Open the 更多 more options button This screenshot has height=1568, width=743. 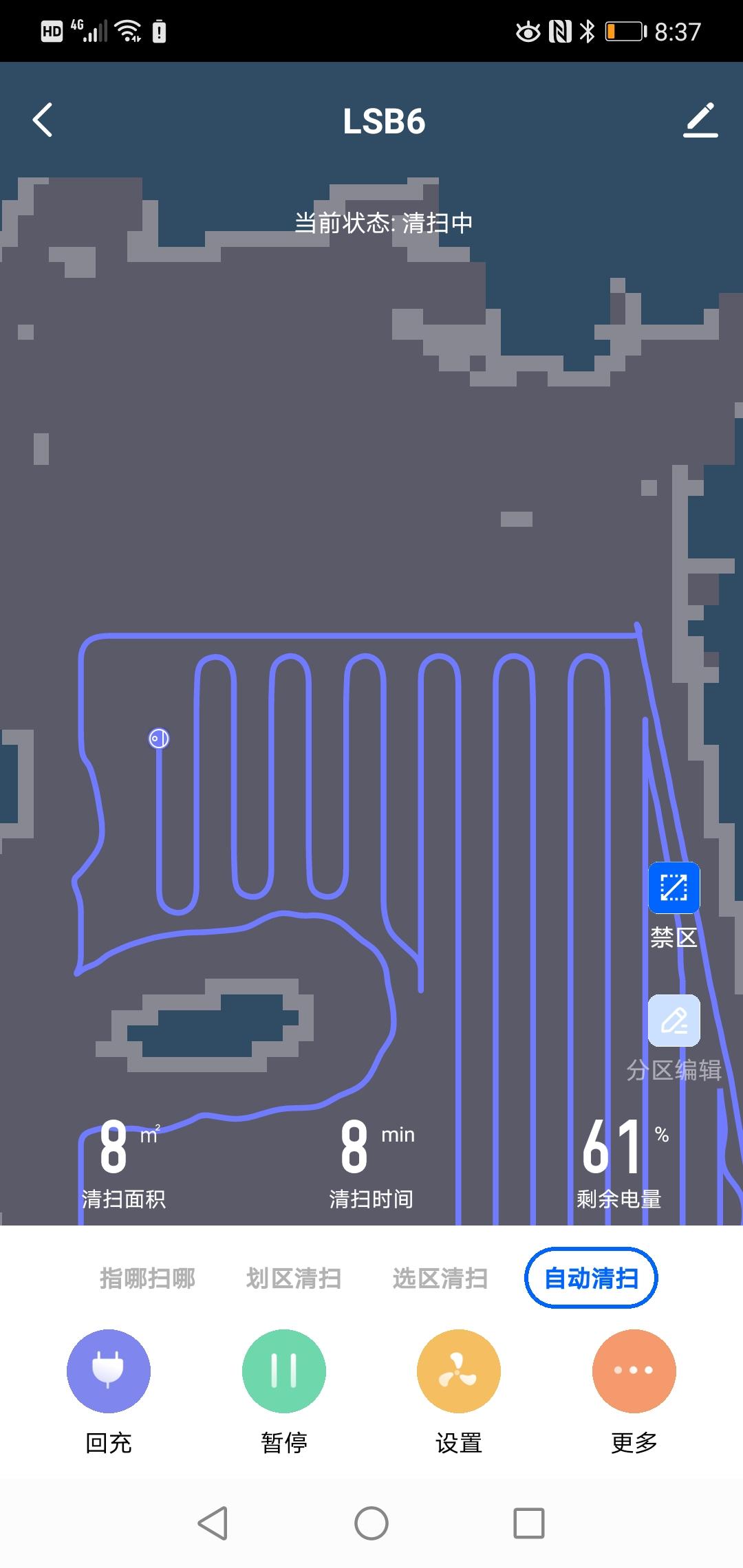point(634,1371)
